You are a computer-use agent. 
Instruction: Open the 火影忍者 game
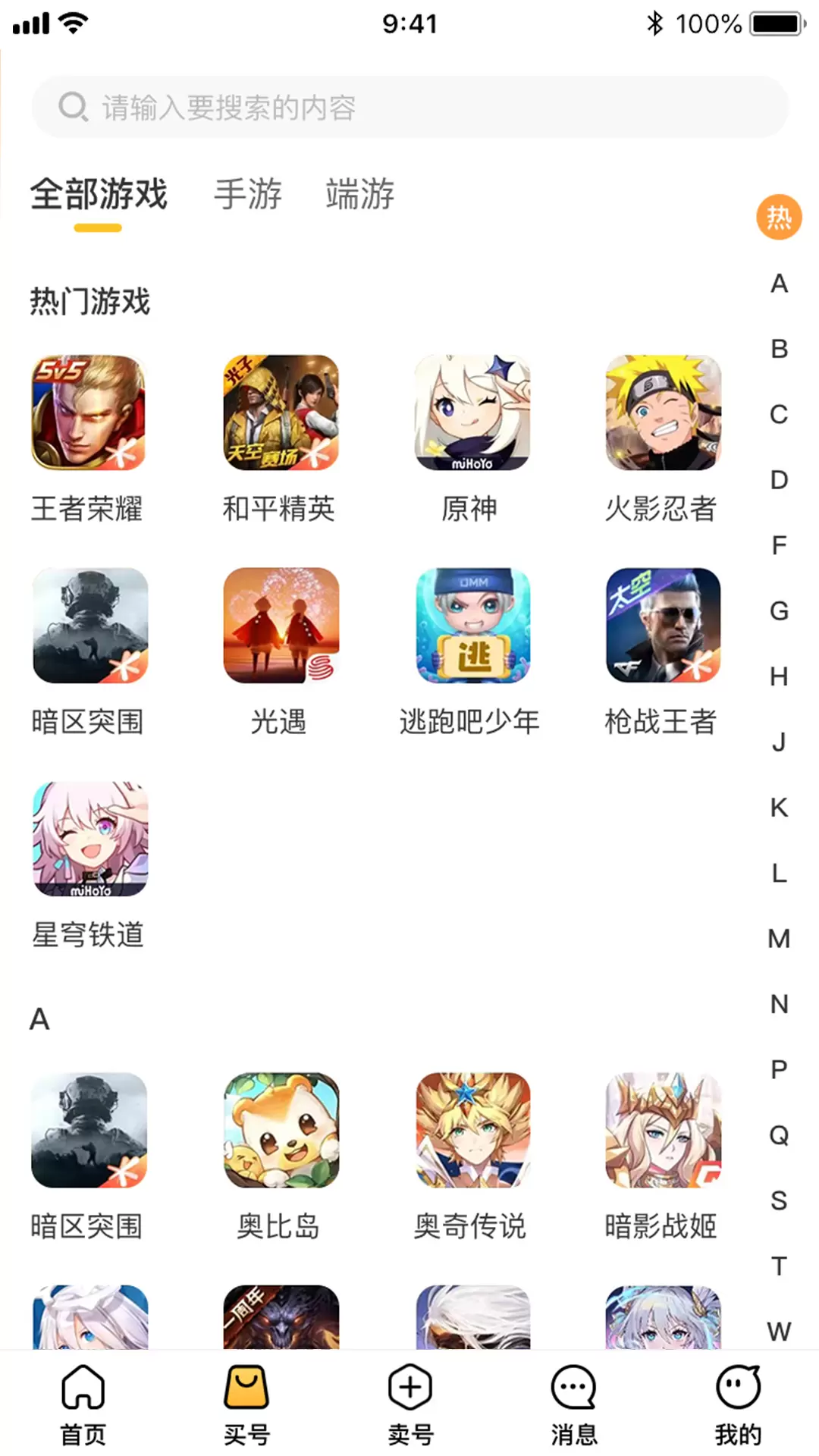click(662, 438)
